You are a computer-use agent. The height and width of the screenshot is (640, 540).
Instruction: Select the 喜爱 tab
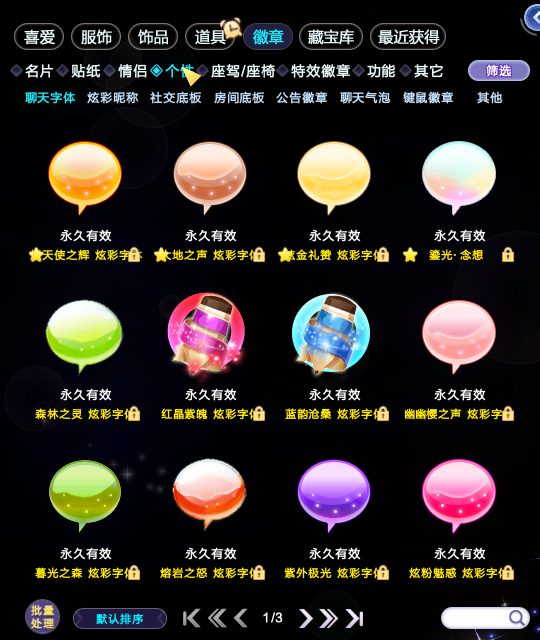39,37
